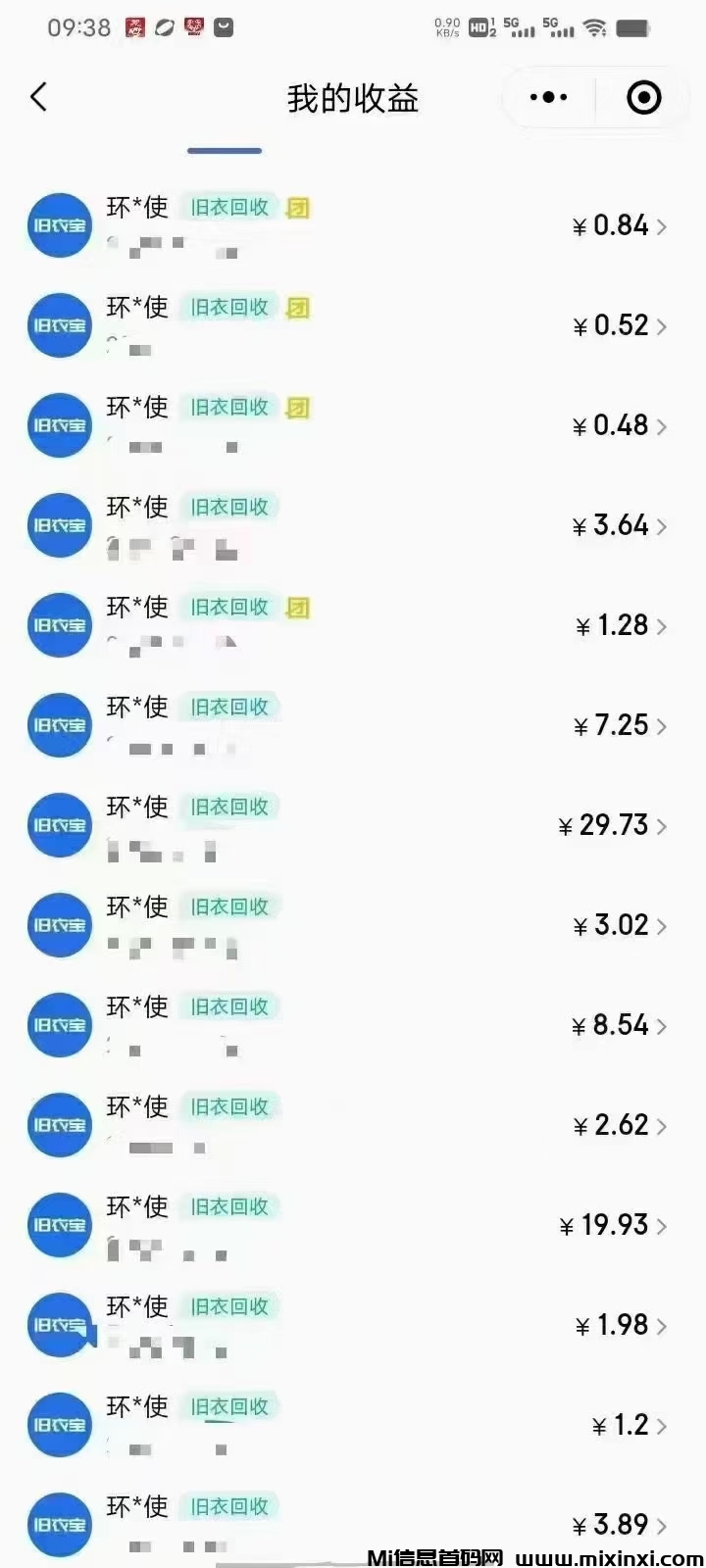View the ¥3.02 earnings row
This screenshot has height=1568, width=706.
click(353, 926)
